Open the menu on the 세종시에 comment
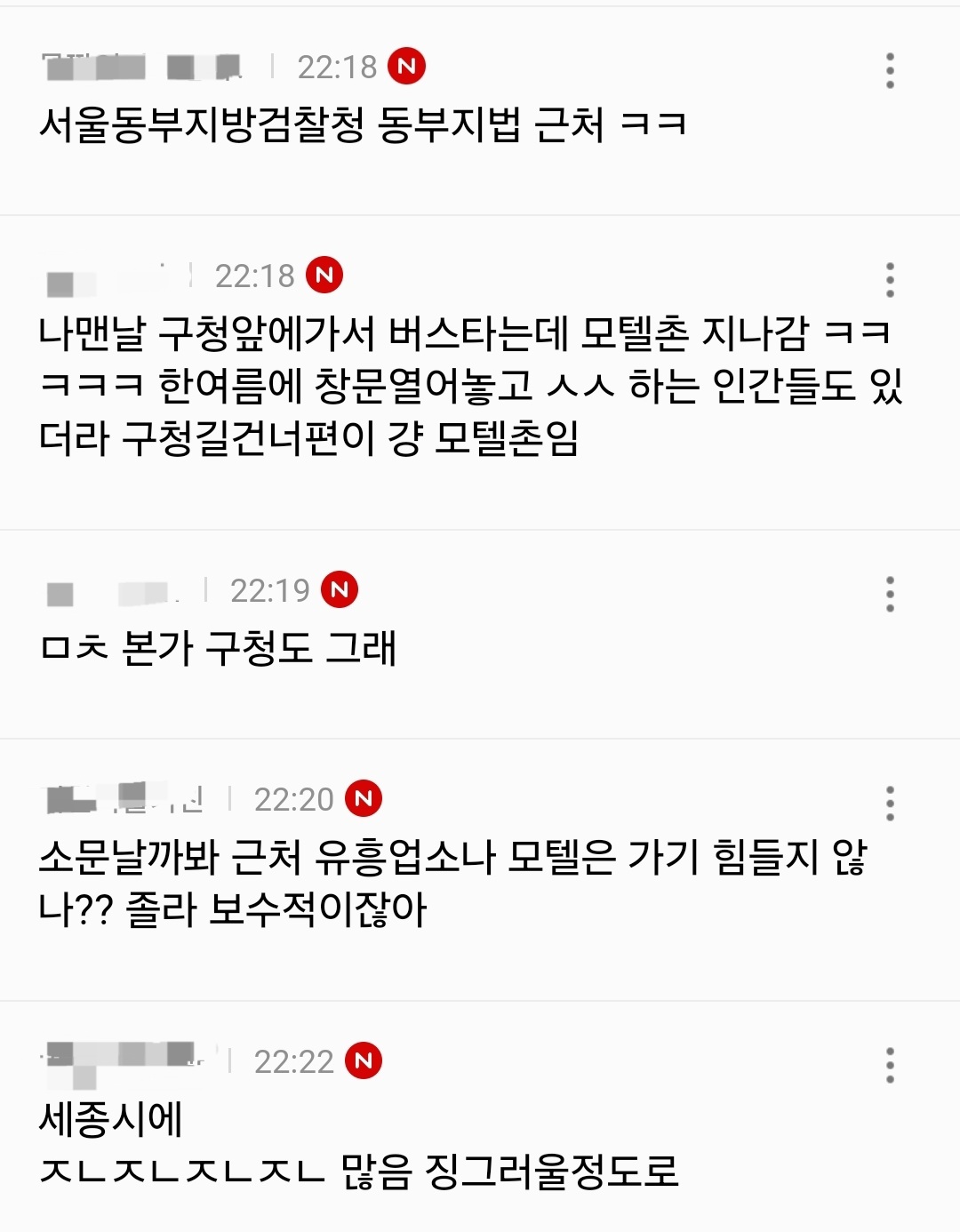960x1232 pixels. tap(889, 1065)
